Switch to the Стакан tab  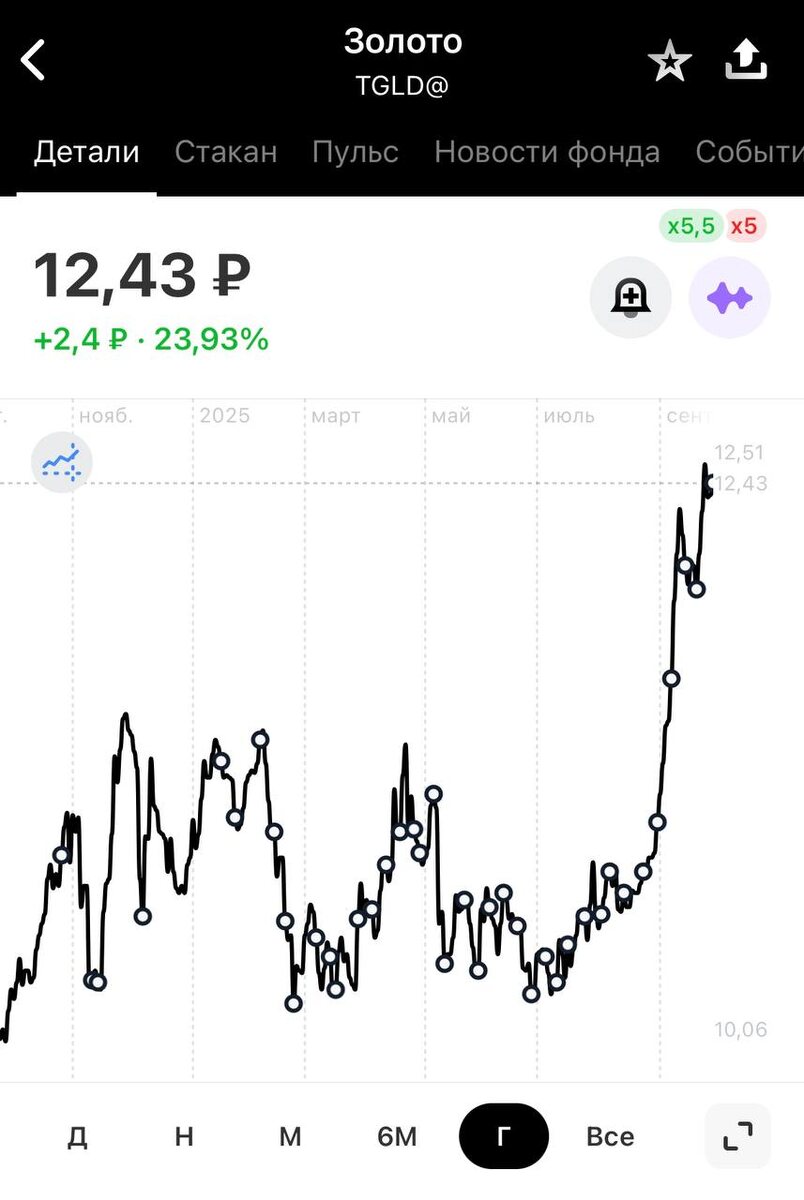[x=226, y=152]
